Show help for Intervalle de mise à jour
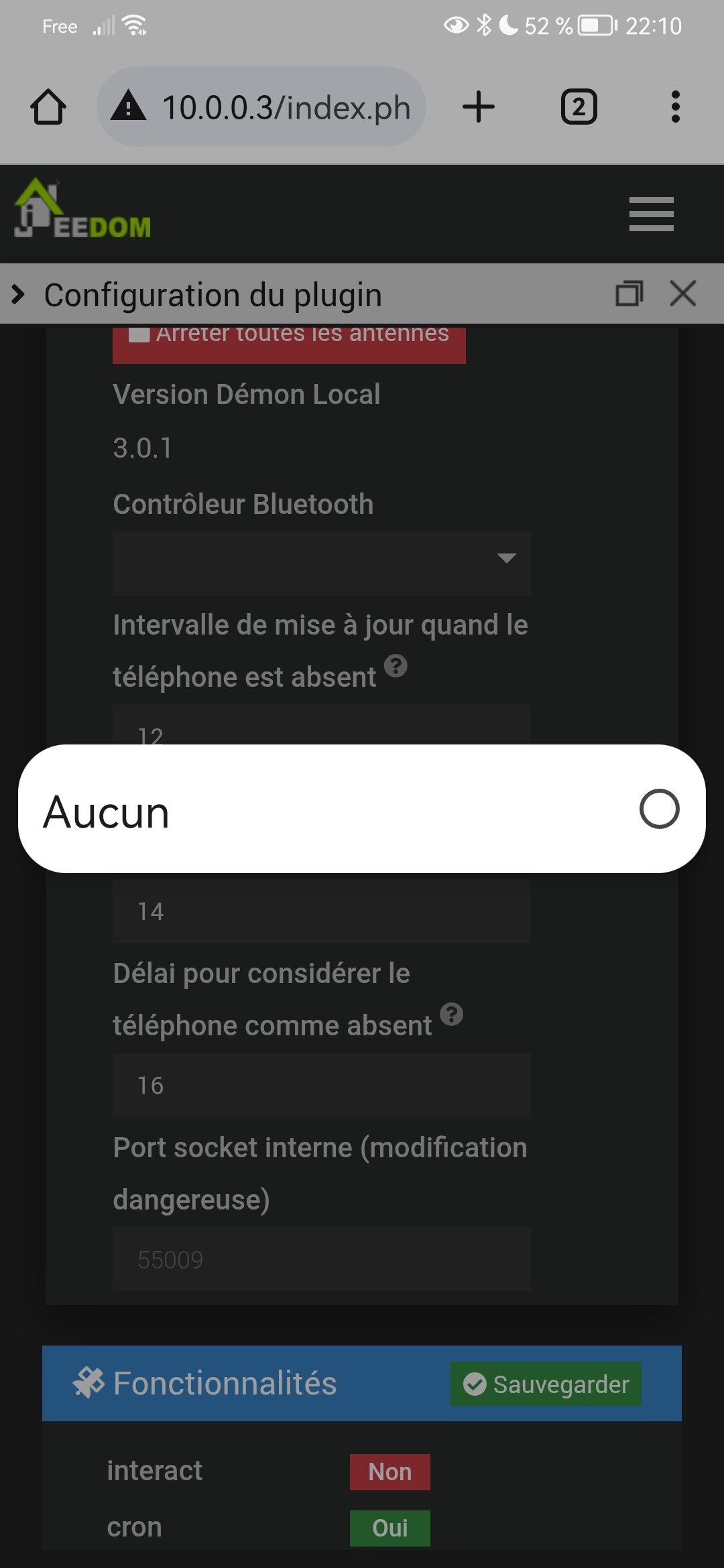Viewport: 724px width, 1568px height. pos(396,666)
